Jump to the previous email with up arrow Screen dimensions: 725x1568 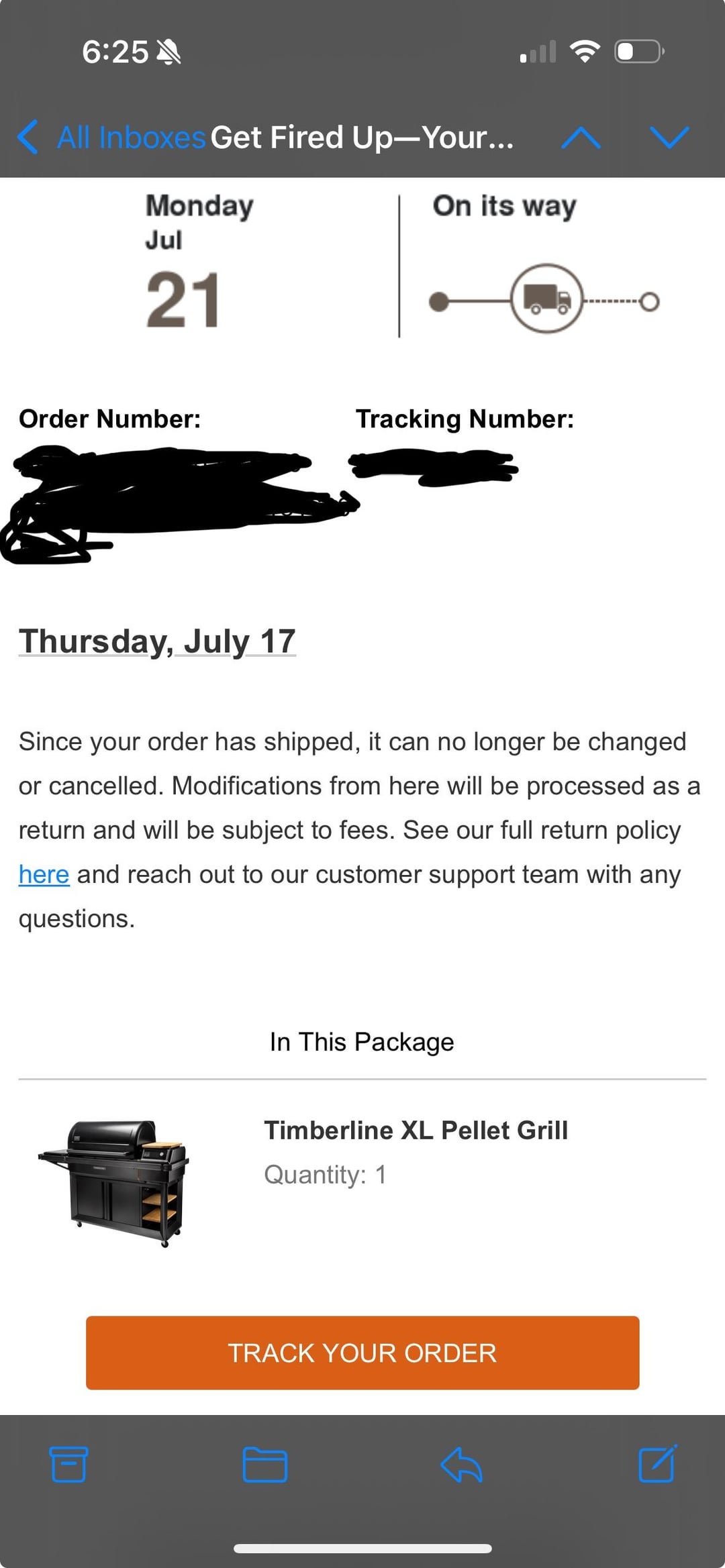pyautogui.click(x=581, y=138)
